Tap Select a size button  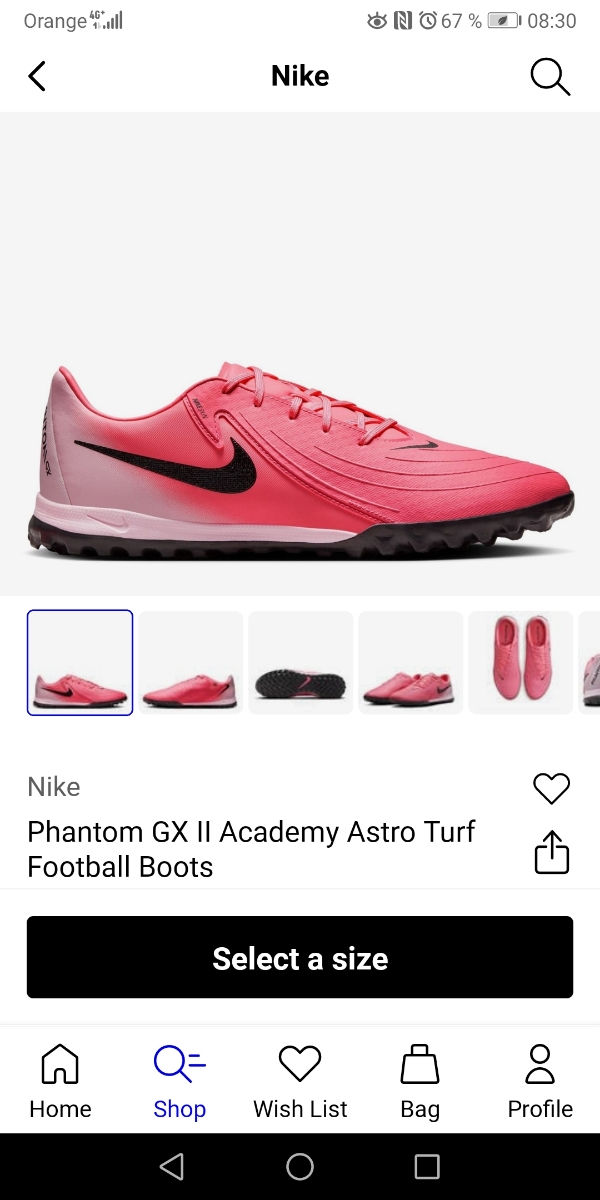pyautogui.click(x=300, y=958)
